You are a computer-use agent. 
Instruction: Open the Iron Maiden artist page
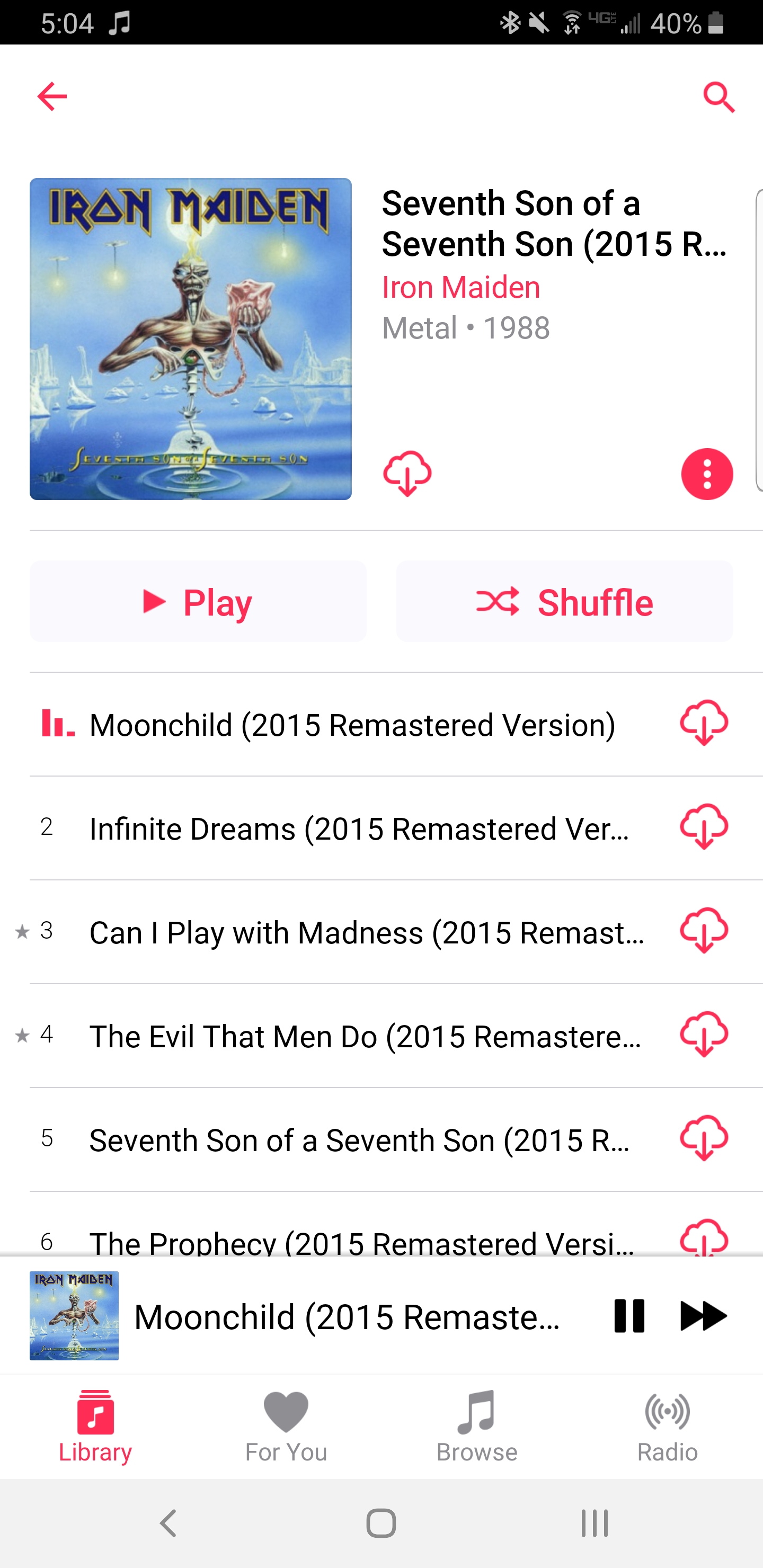point(460,286)
